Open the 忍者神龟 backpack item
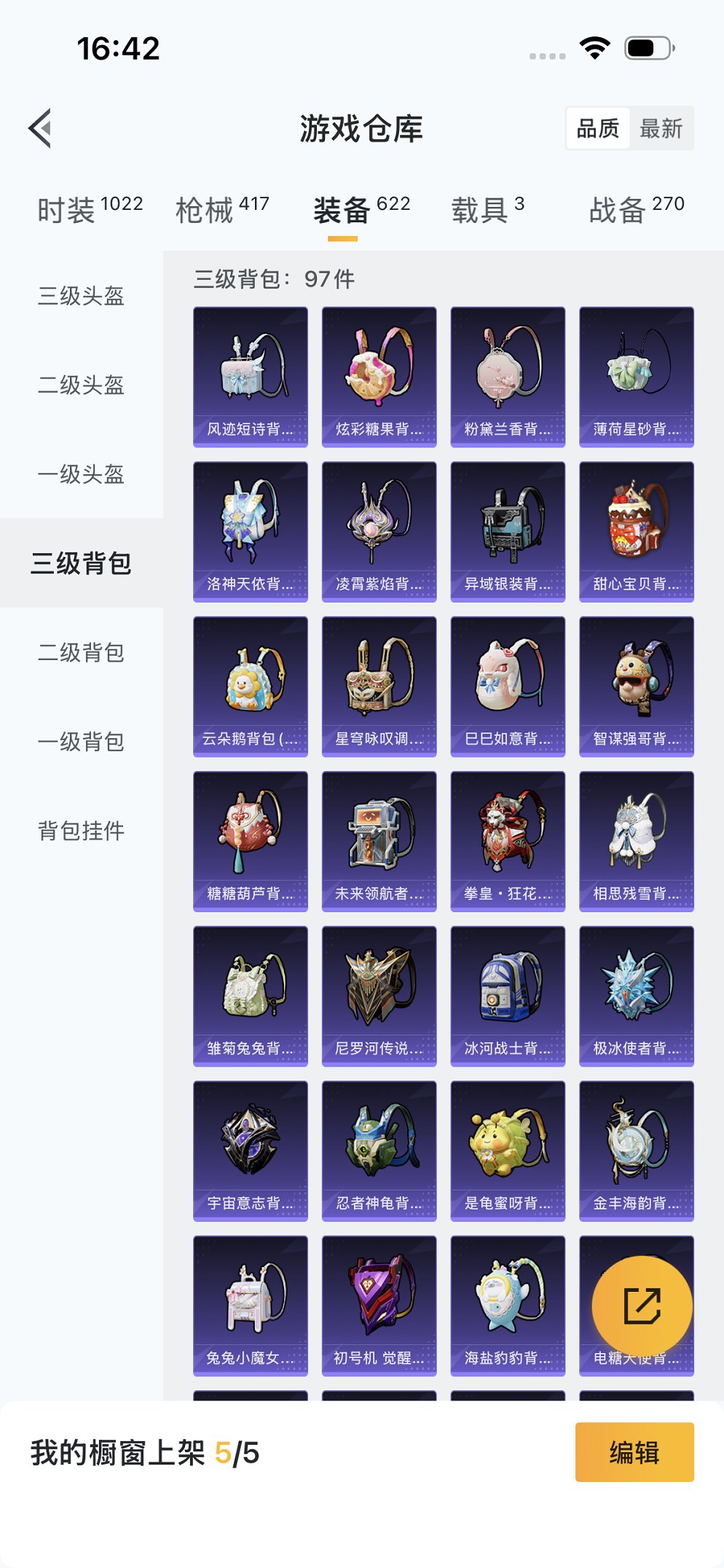Image resolution: width=724 pixels, height=1568 pixels. (379, 1150)
